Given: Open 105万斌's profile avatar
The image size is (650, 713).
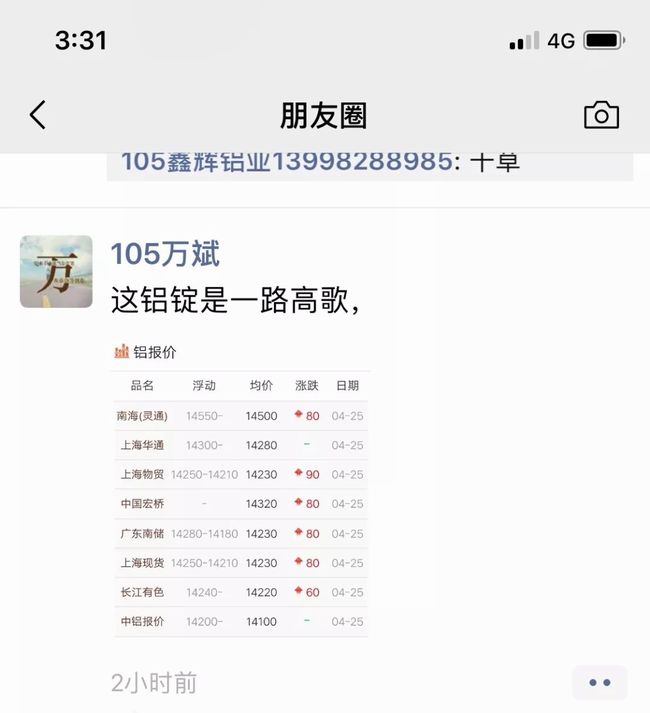Looking at the screenshot, I should [x=56, y=271].
